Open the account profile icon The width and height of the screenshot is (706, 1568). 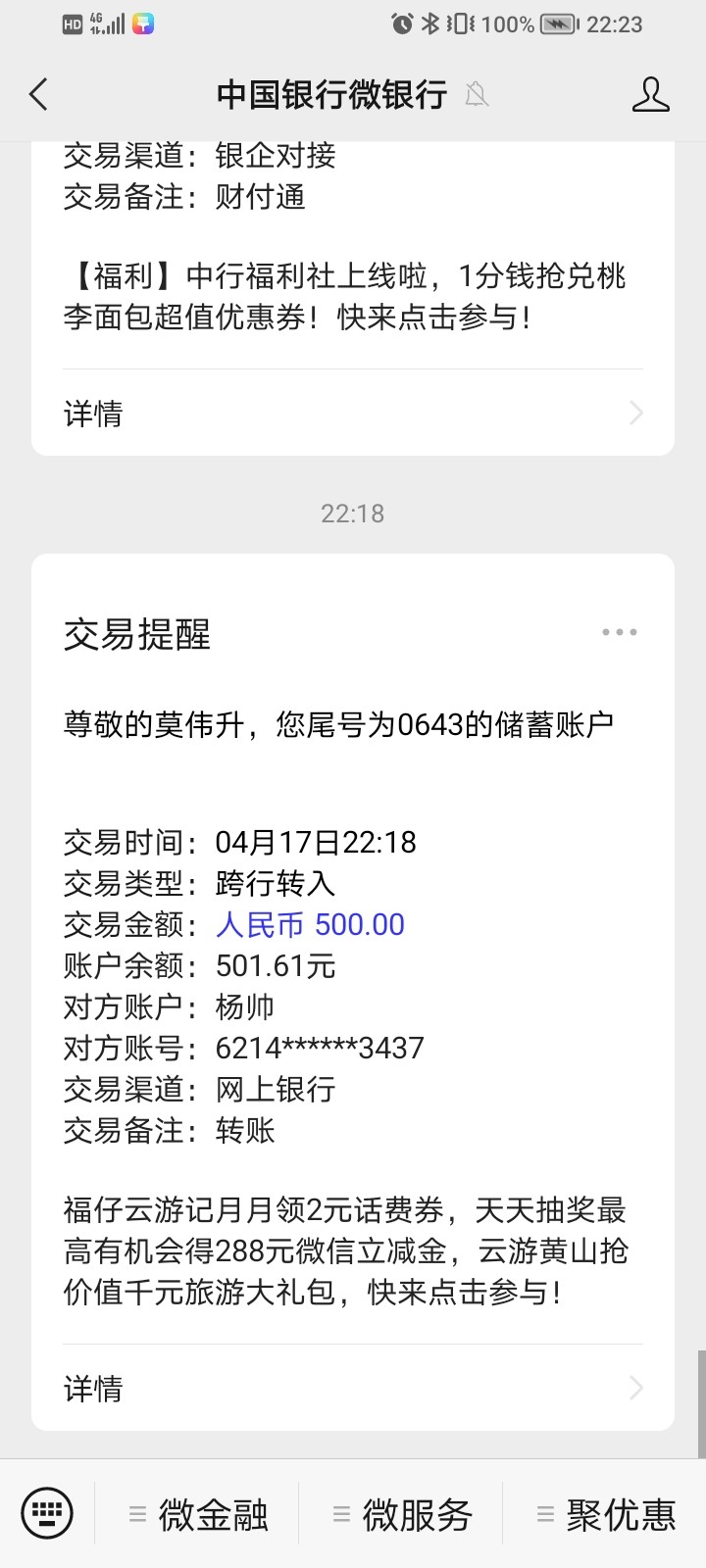pos(650,95)
